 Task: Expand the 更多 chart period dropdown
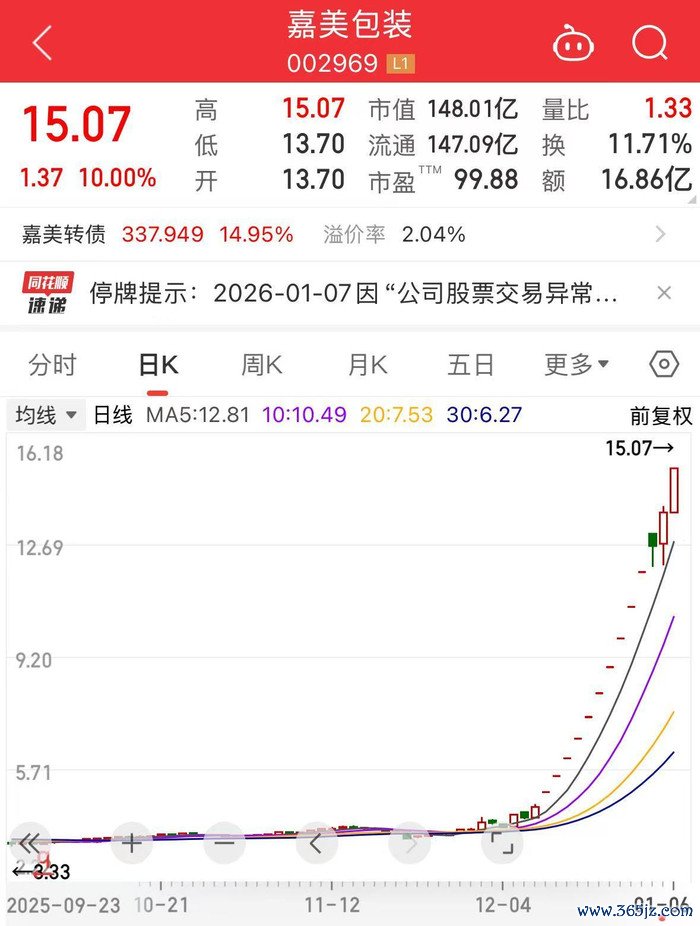coord(576,365)
